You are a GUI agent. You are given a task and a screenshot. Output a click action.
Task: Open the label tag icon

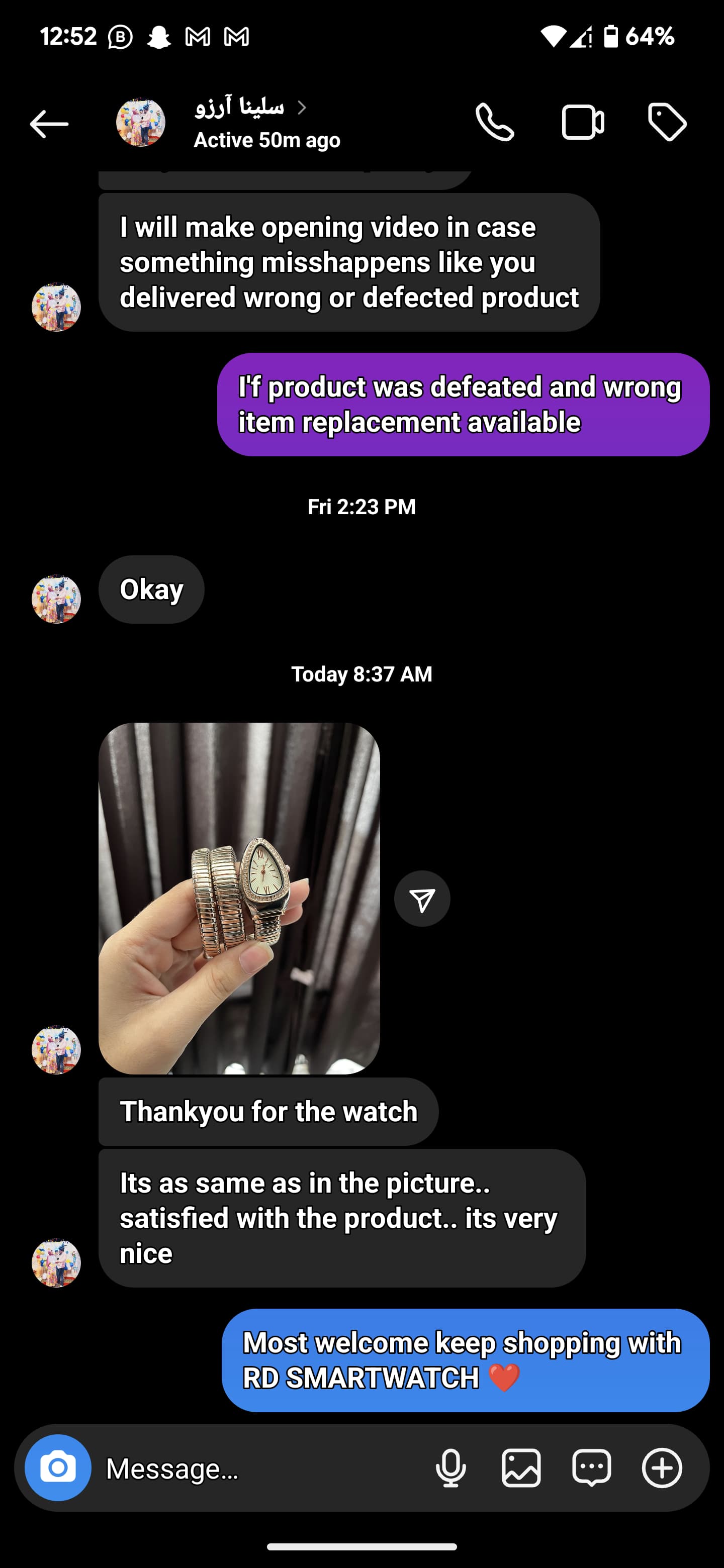click(x=667, y=122)
